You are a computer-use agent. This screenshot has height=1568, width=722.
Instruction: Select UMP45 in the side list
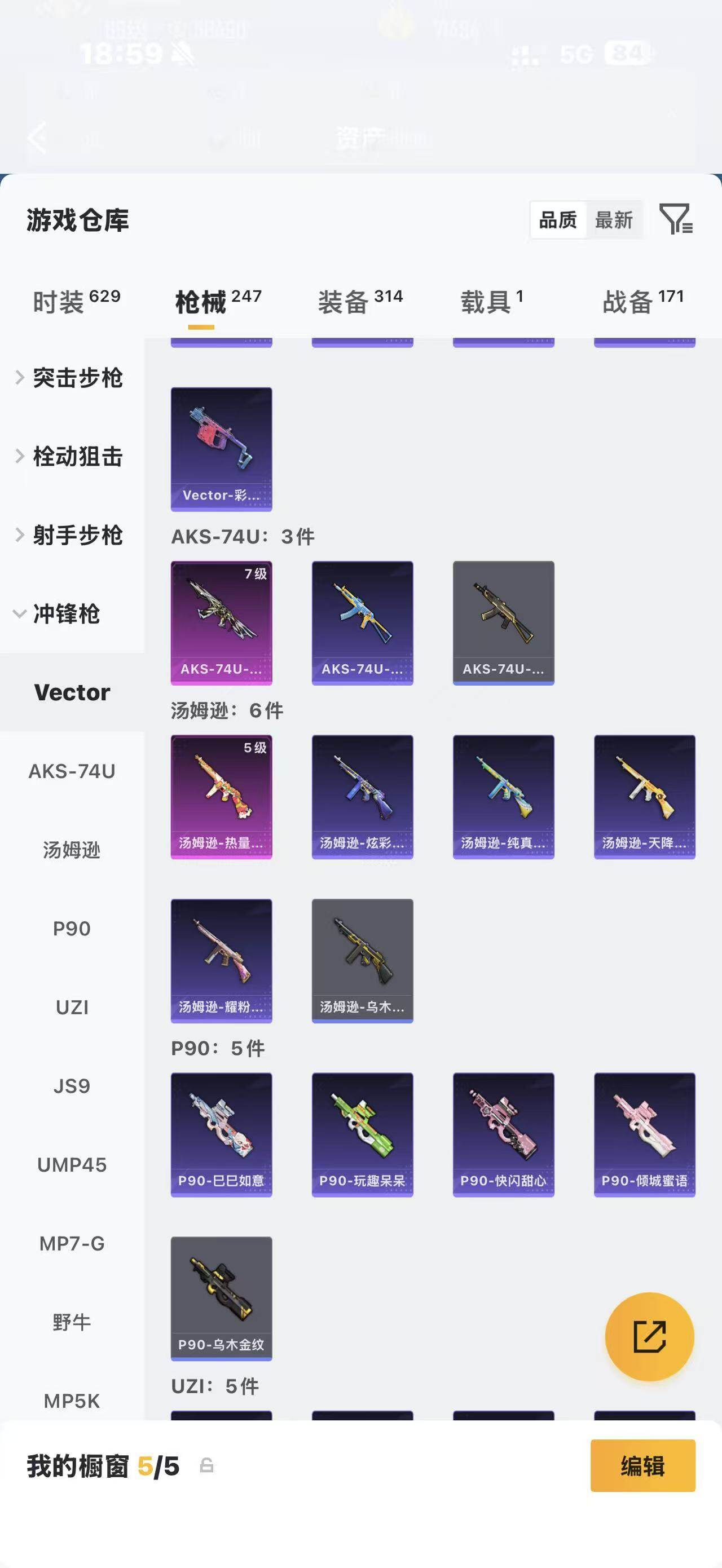pyautogui.click(x=72, y=1164)
